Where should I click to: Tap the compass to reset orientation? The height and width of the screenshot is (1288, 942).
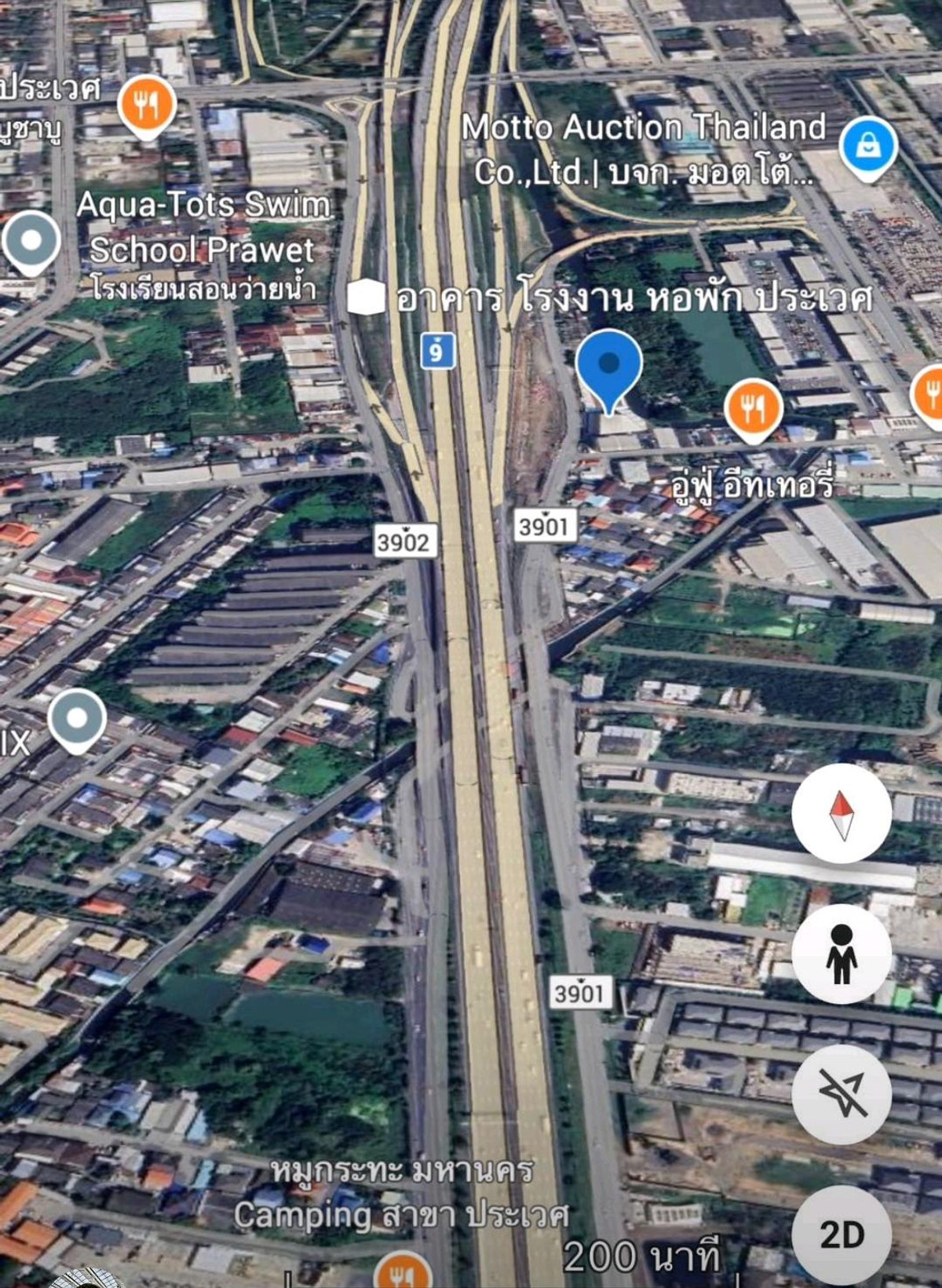pyautogui.click(x=841, y=814)
